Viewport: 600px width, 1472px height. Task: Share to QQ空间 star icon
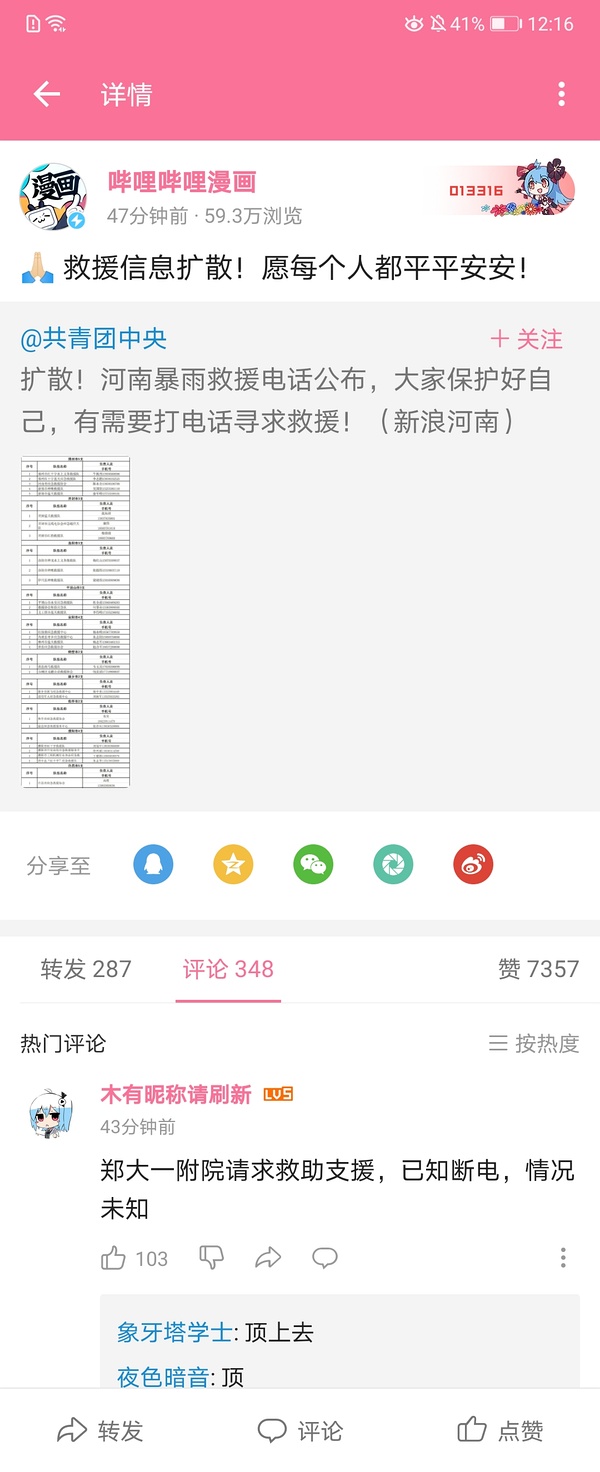click(x=233, y=865)
